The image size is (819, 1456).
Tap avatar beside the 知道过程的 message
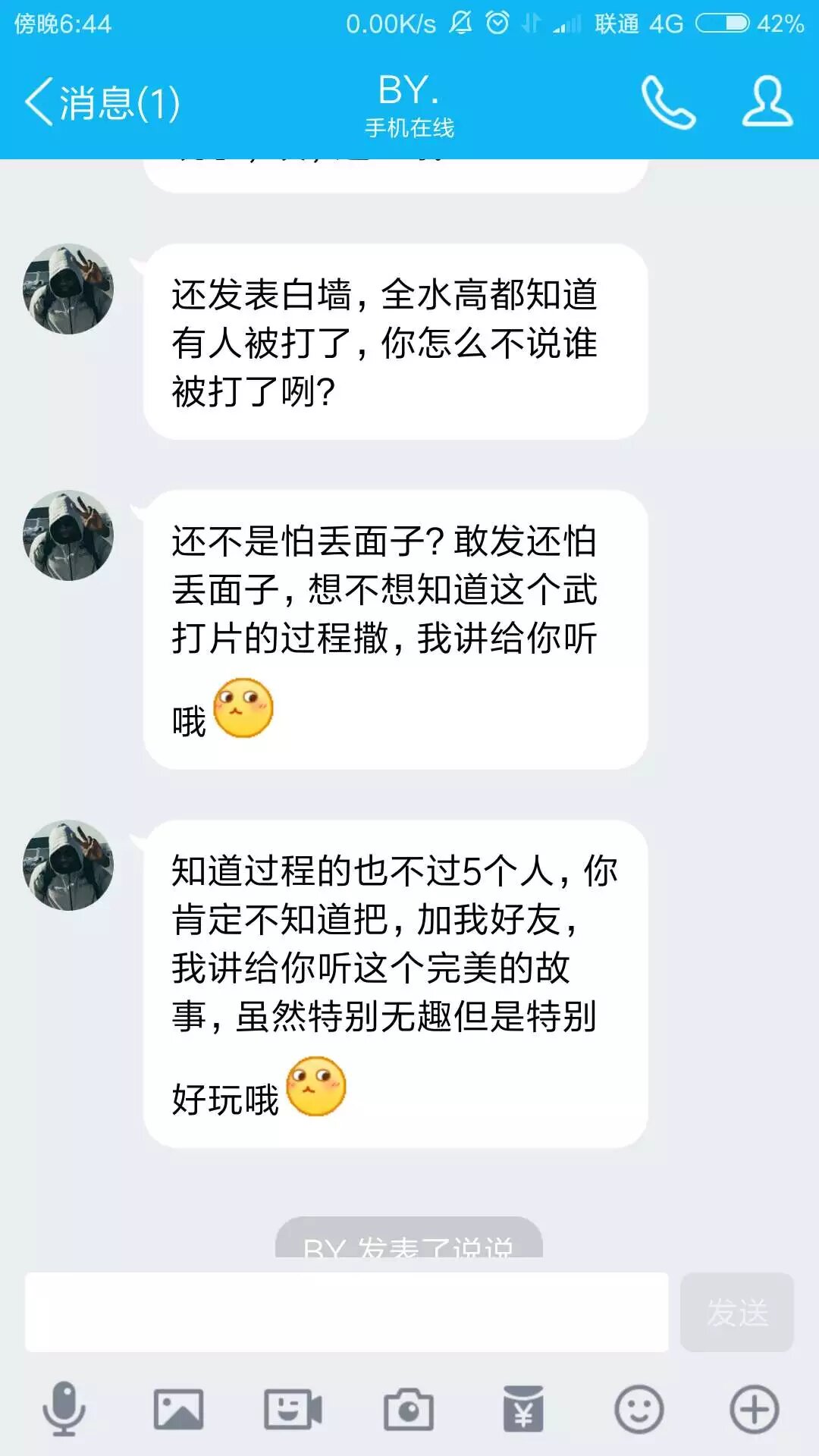click(x=68, y=865)
